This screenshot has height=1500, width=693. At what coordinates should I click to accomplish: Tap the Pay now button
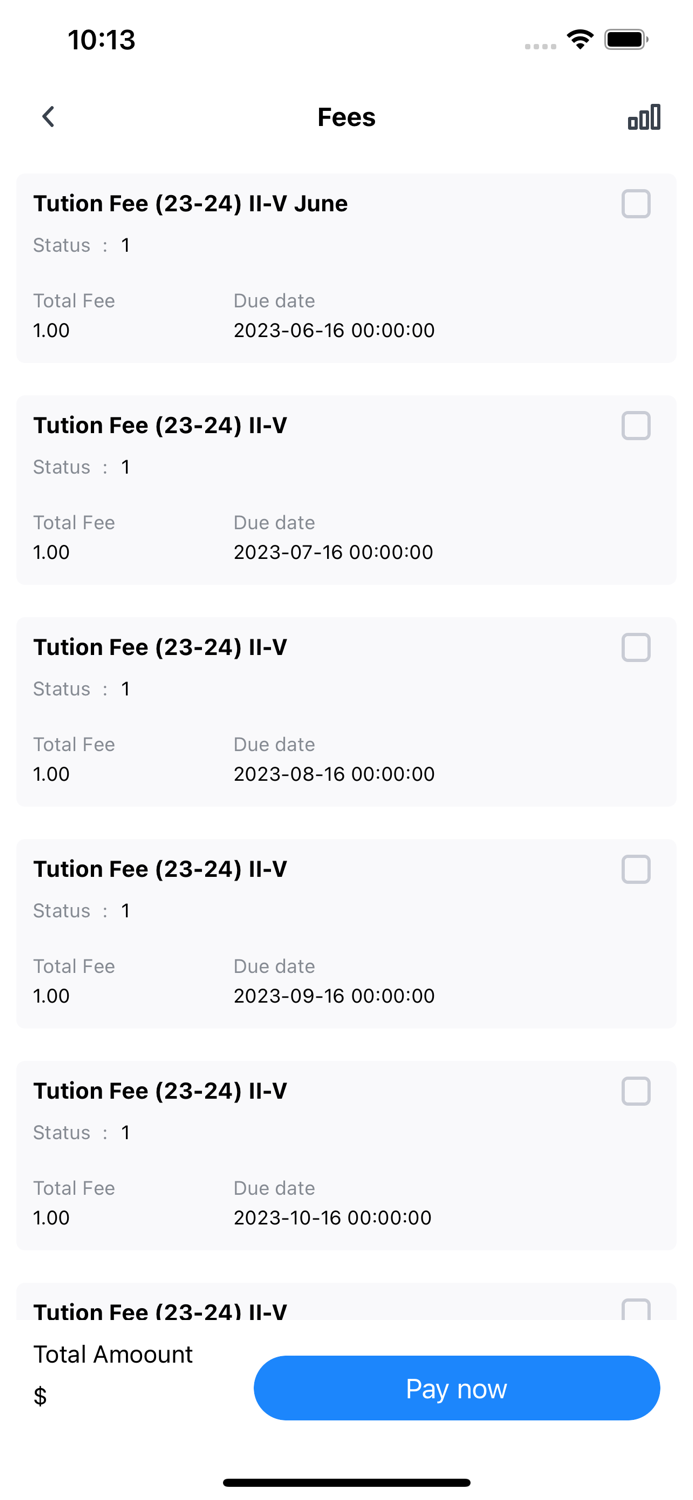point(456,1388)
